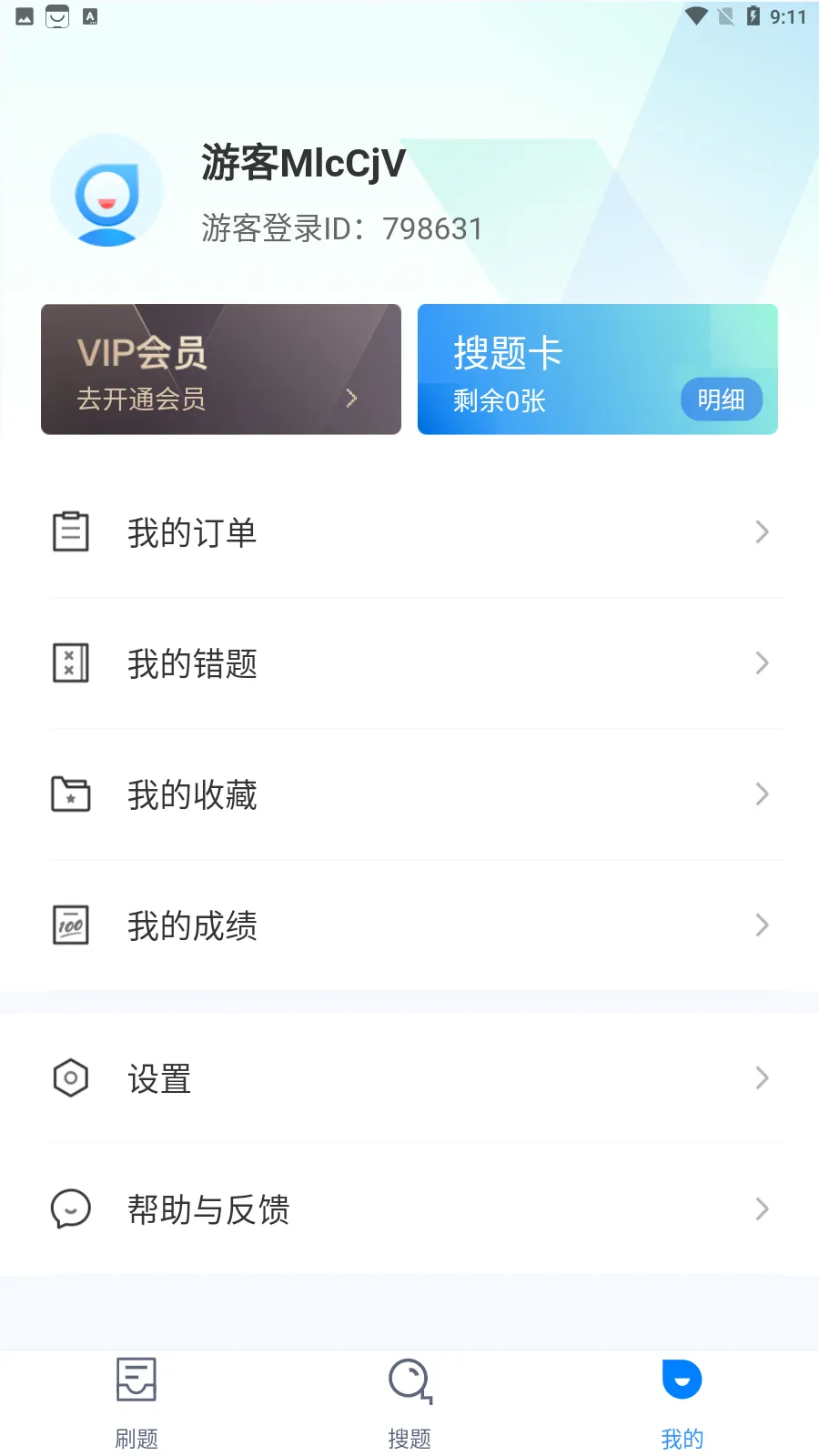The width and height of the screenshot is (819, 1456).
Task: Open 帮助与反馈 via its chevron
Action: 763,1209
